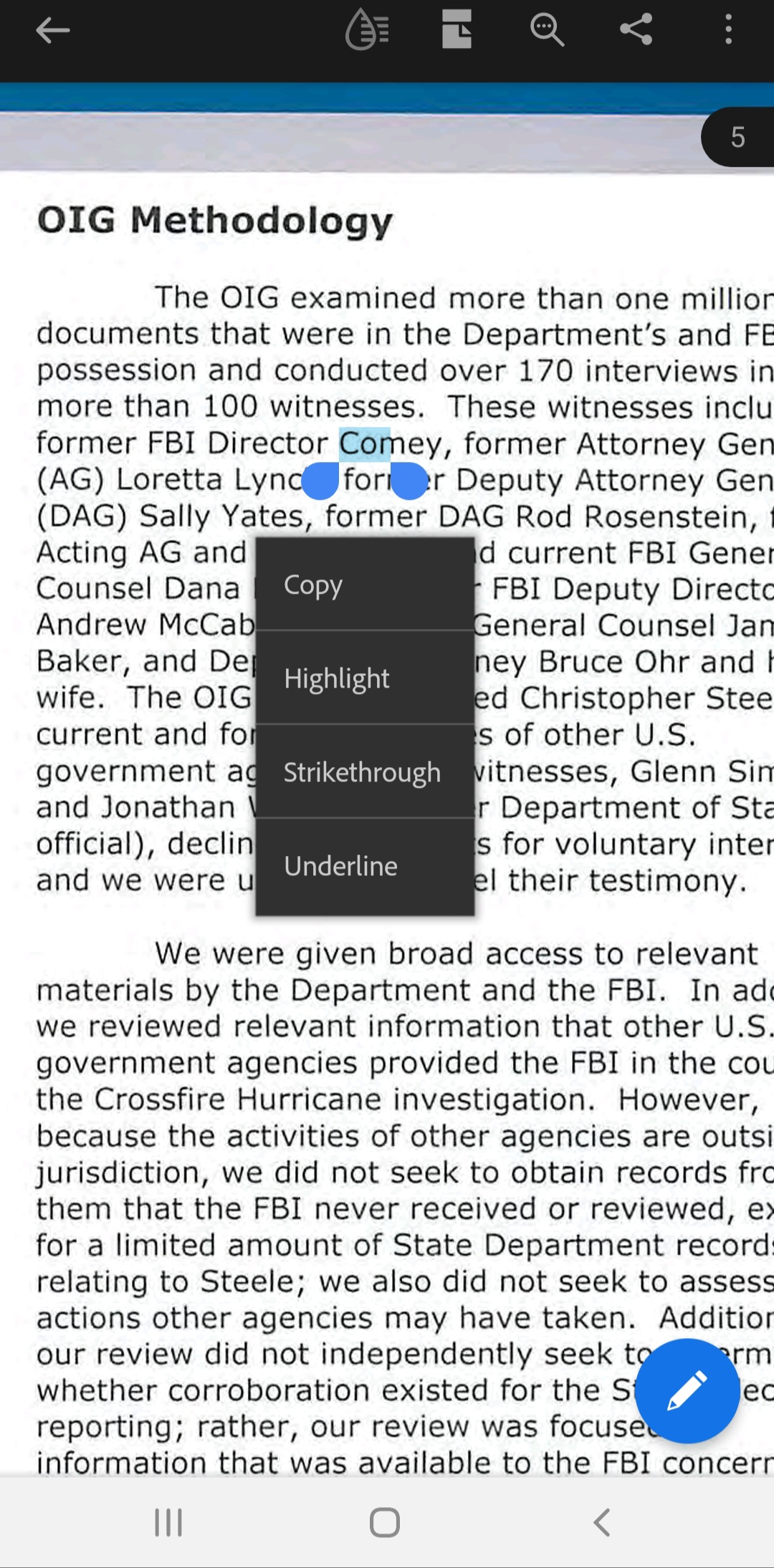
Task: Highlight the selected text
Action: (x=365, y=678)
